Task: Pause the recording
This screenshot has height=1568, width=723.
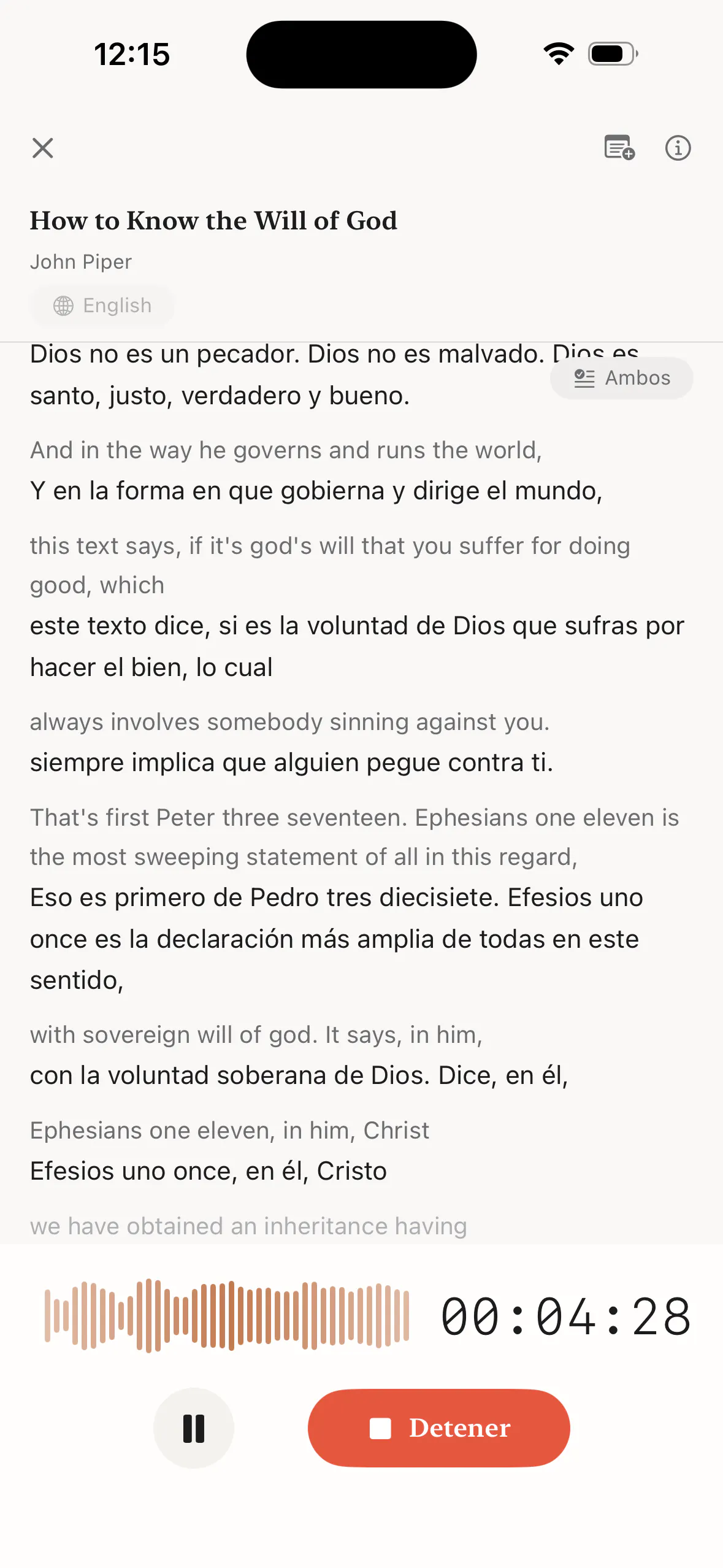Action: click(194, 1428)
